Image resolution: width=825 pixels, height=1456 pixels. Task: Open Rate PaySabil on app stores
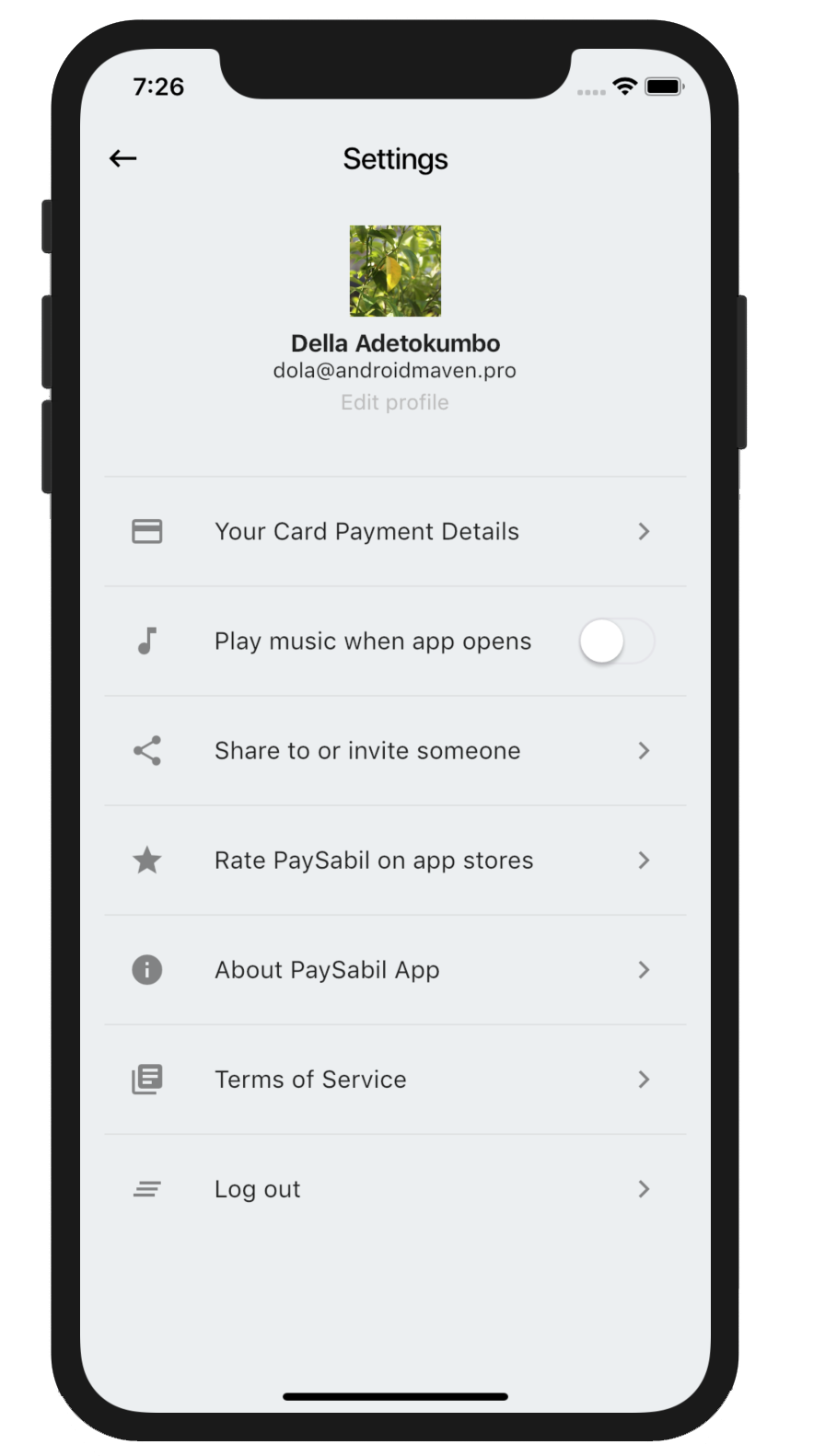(x=396, y=861)
